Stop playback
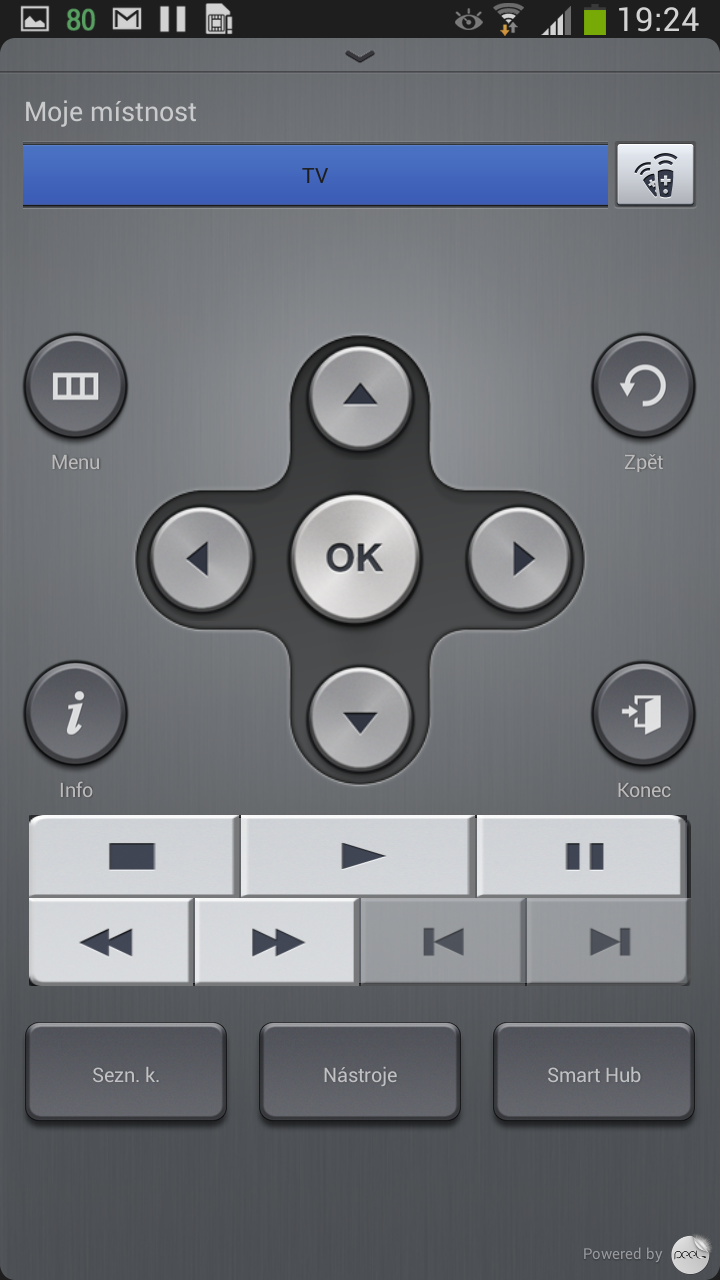Viewport: 720px width, 1280px height. (133, 856)
